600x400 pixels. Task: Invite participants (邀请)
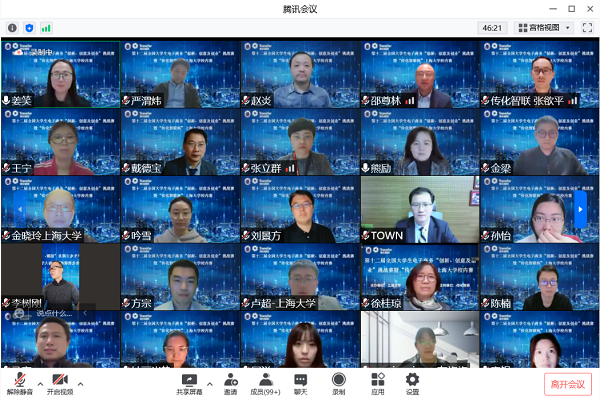[231, 383]
